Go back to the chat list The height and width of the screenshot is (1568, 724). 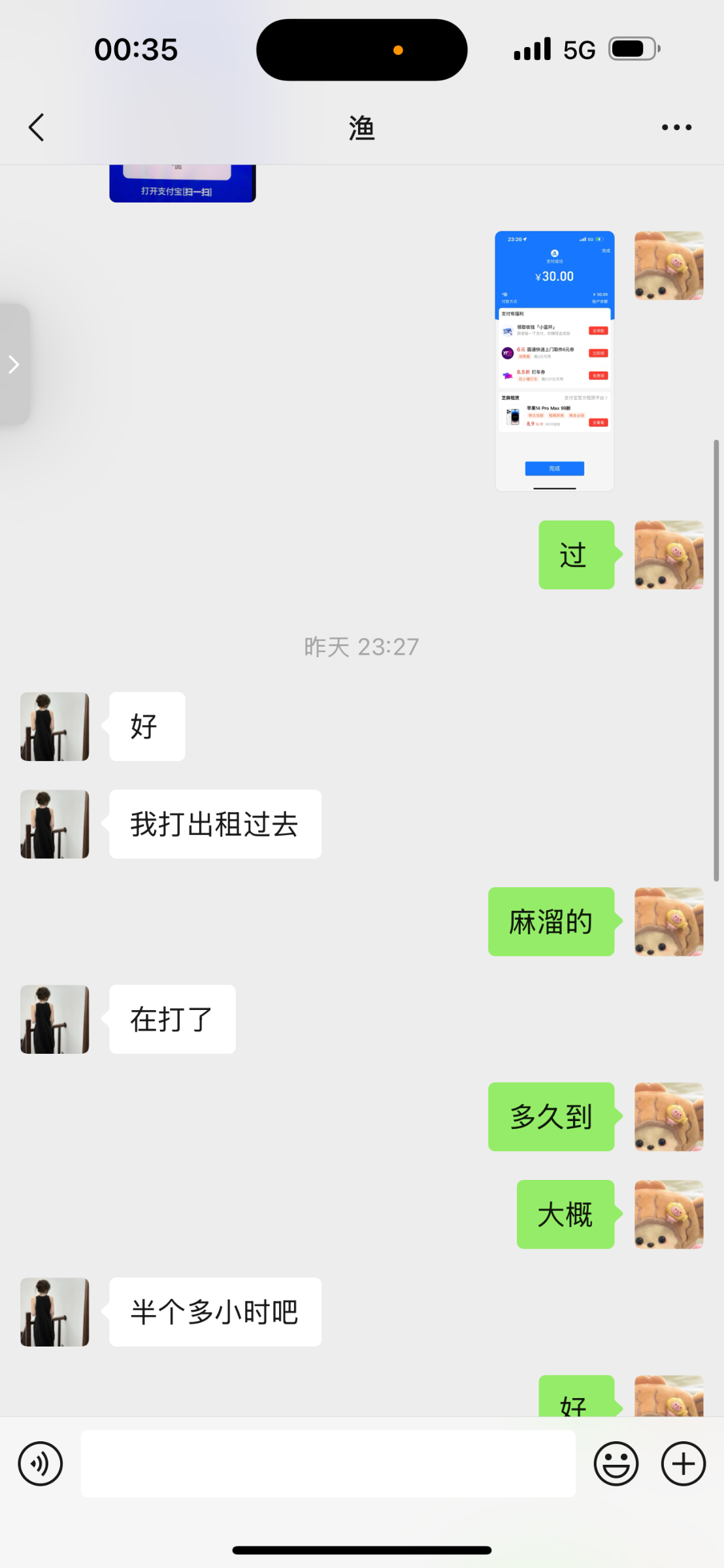tap(37, 127)
